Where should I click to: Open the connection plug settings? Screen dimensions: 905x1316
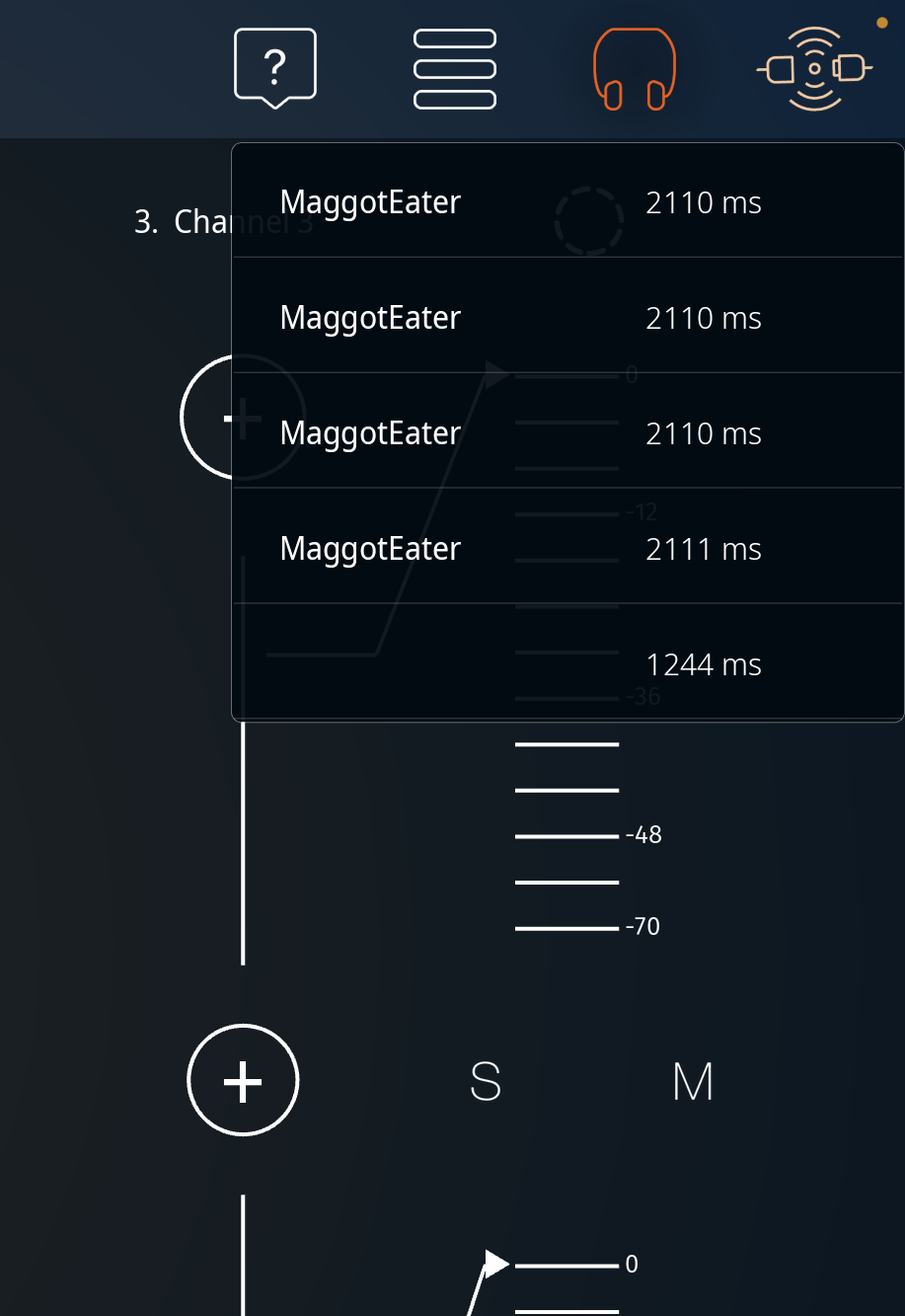tap(814, 69)
